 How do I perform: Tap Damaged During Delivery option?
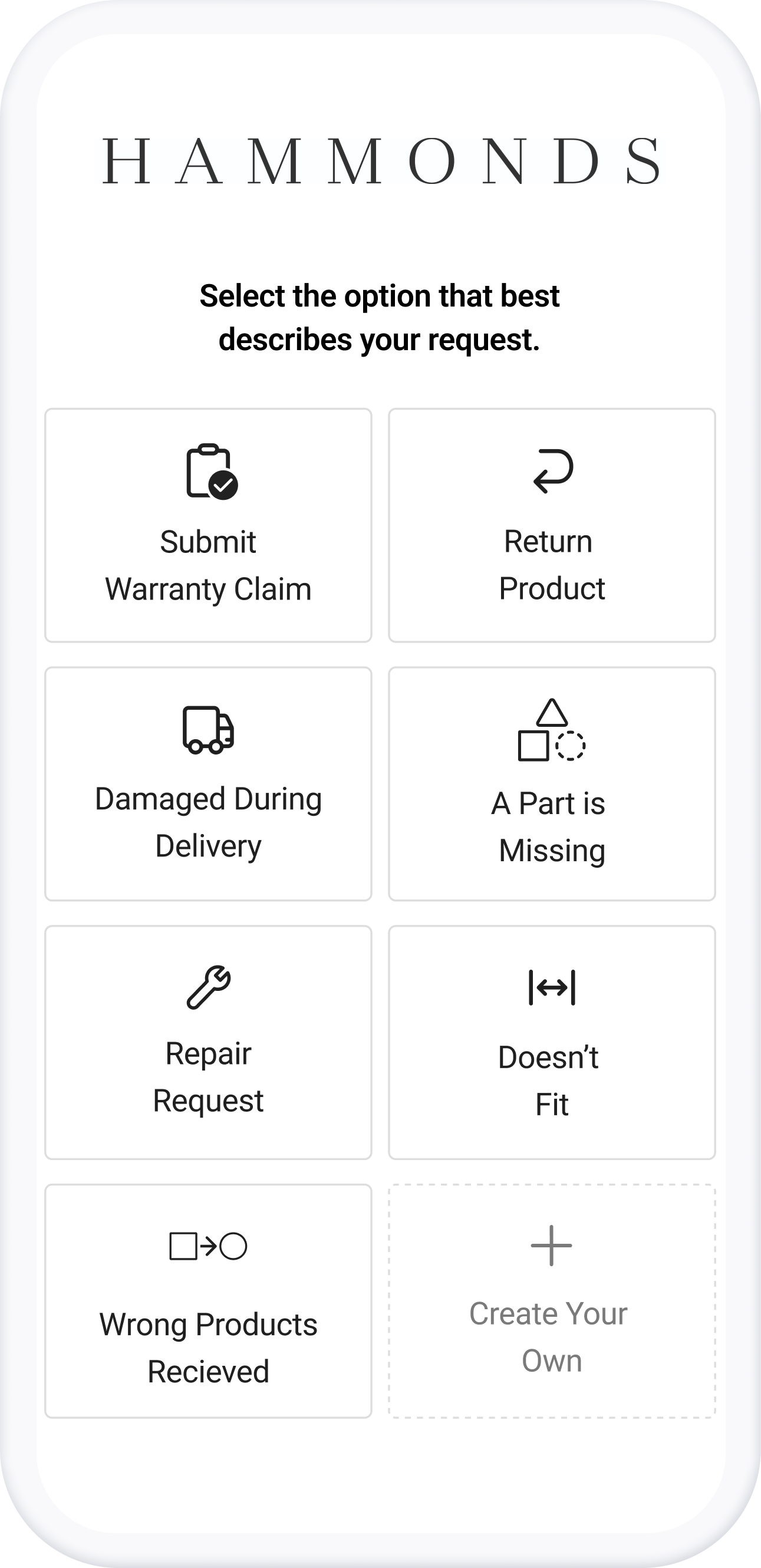pyautogui.click(x=208, y=783)
